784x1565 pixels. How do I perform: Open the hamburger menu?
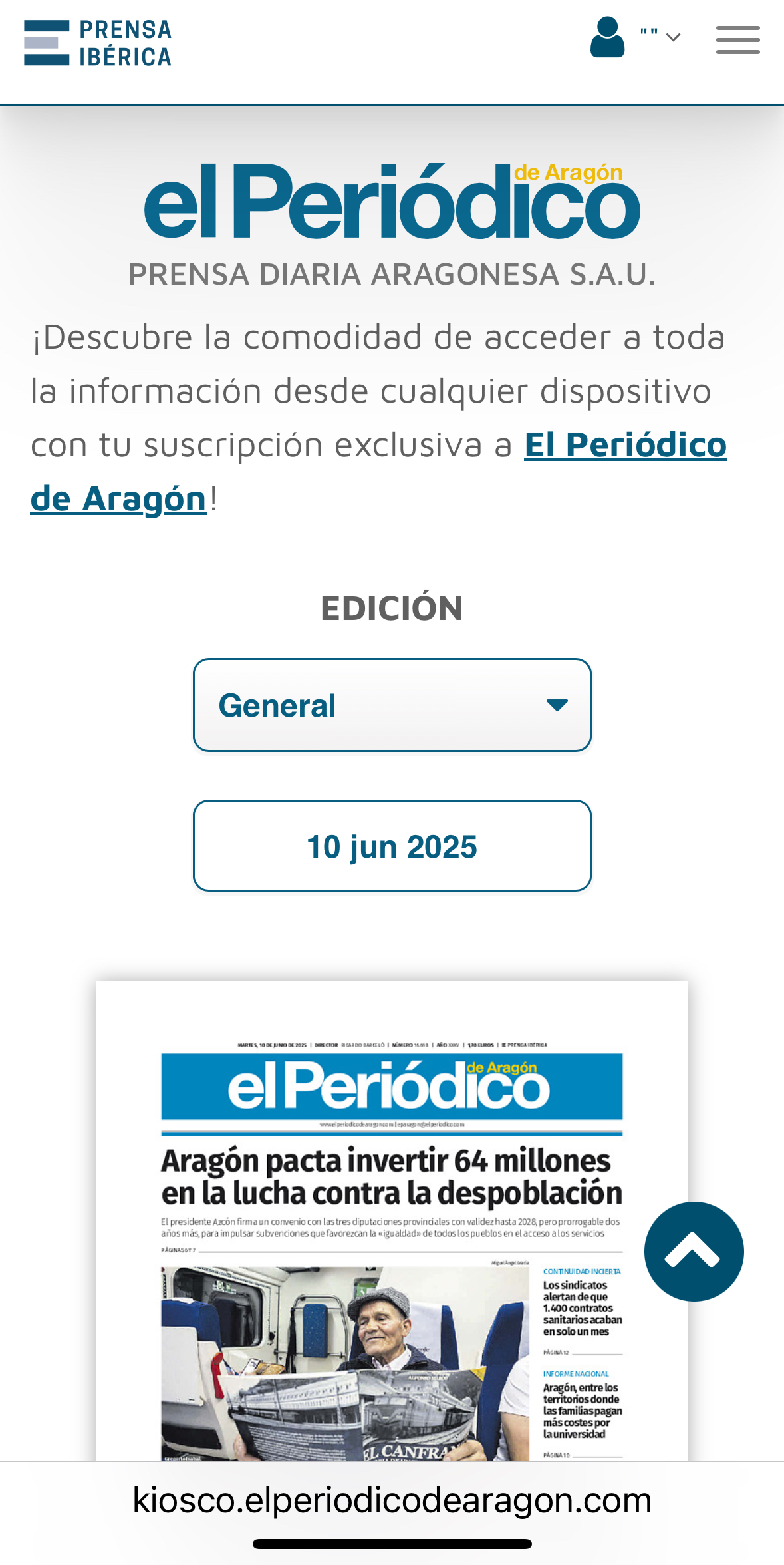(x=737, y=40)
